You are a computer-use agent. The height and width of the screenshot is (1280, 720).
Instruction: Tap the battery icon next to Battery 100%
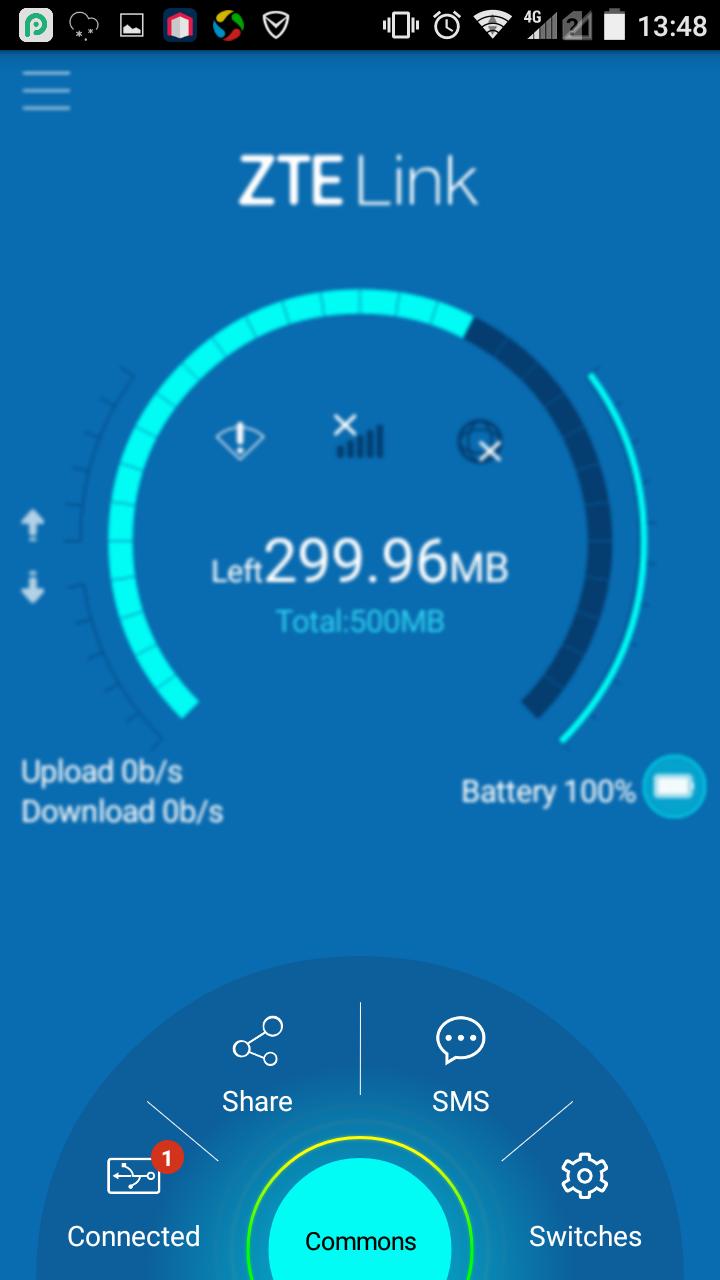[x=673, y=788]
